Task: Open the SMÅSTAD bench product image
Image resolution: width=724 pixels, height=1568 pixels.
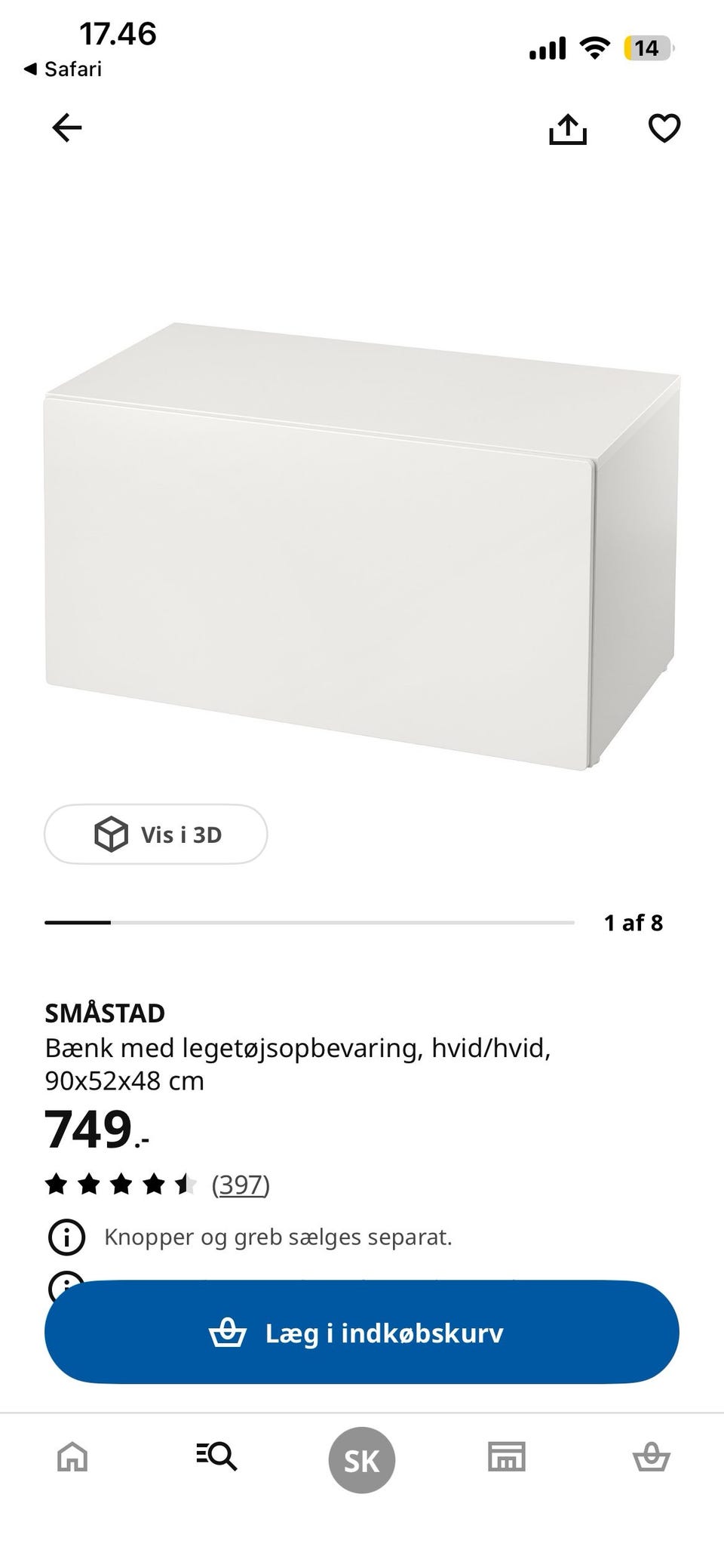Action: [362, 546]
